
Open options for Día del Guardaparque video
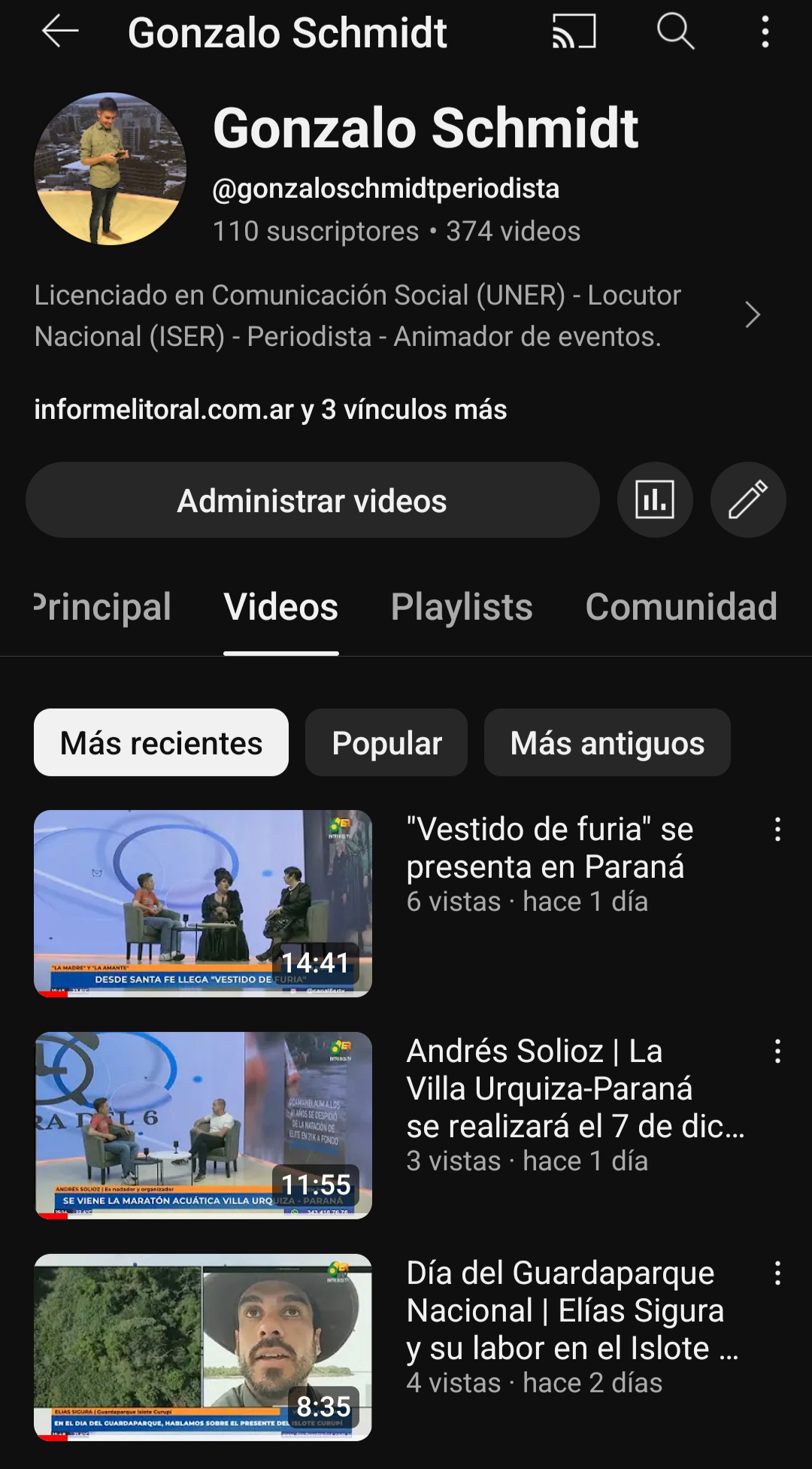[777, 1273]
